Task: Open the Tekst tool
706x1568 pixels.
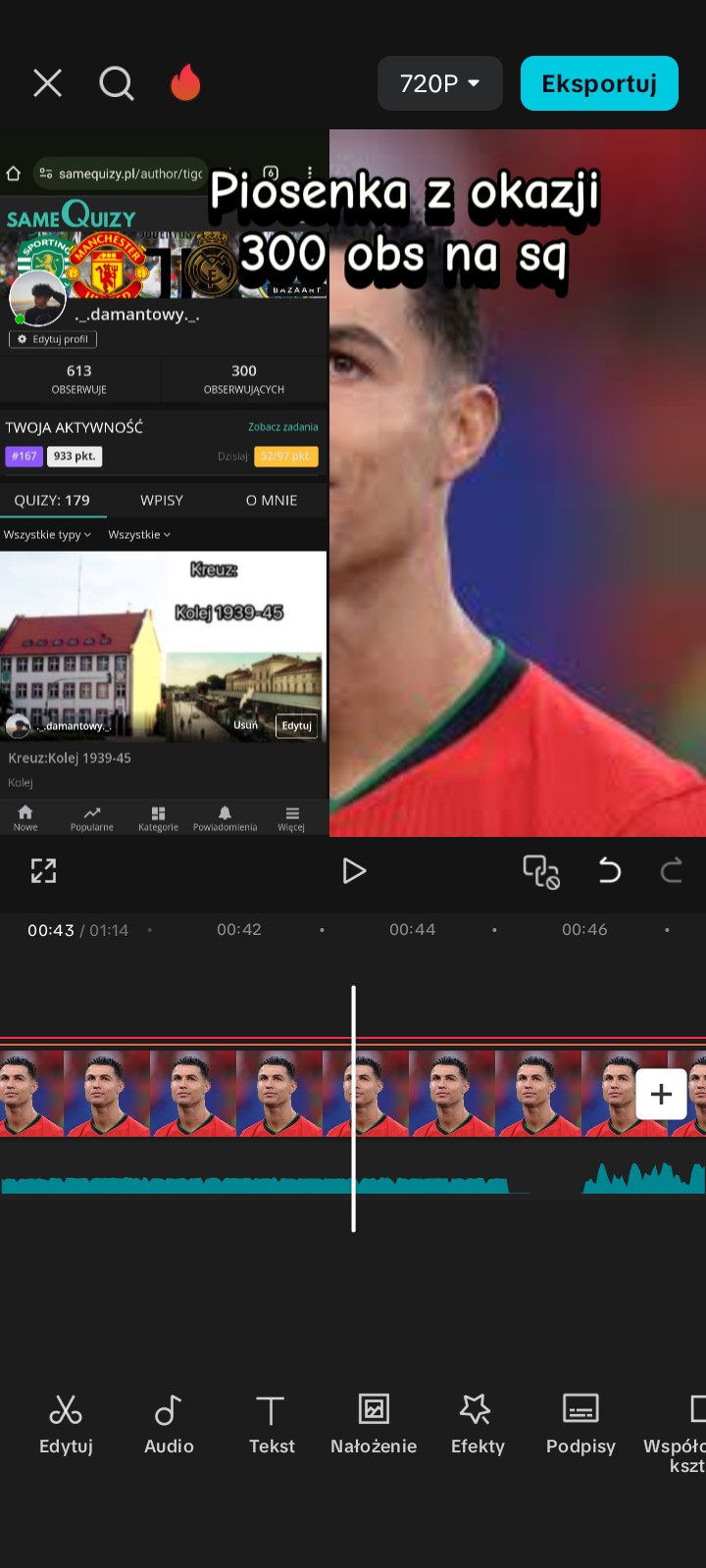Action: [x=272, y=1424]
